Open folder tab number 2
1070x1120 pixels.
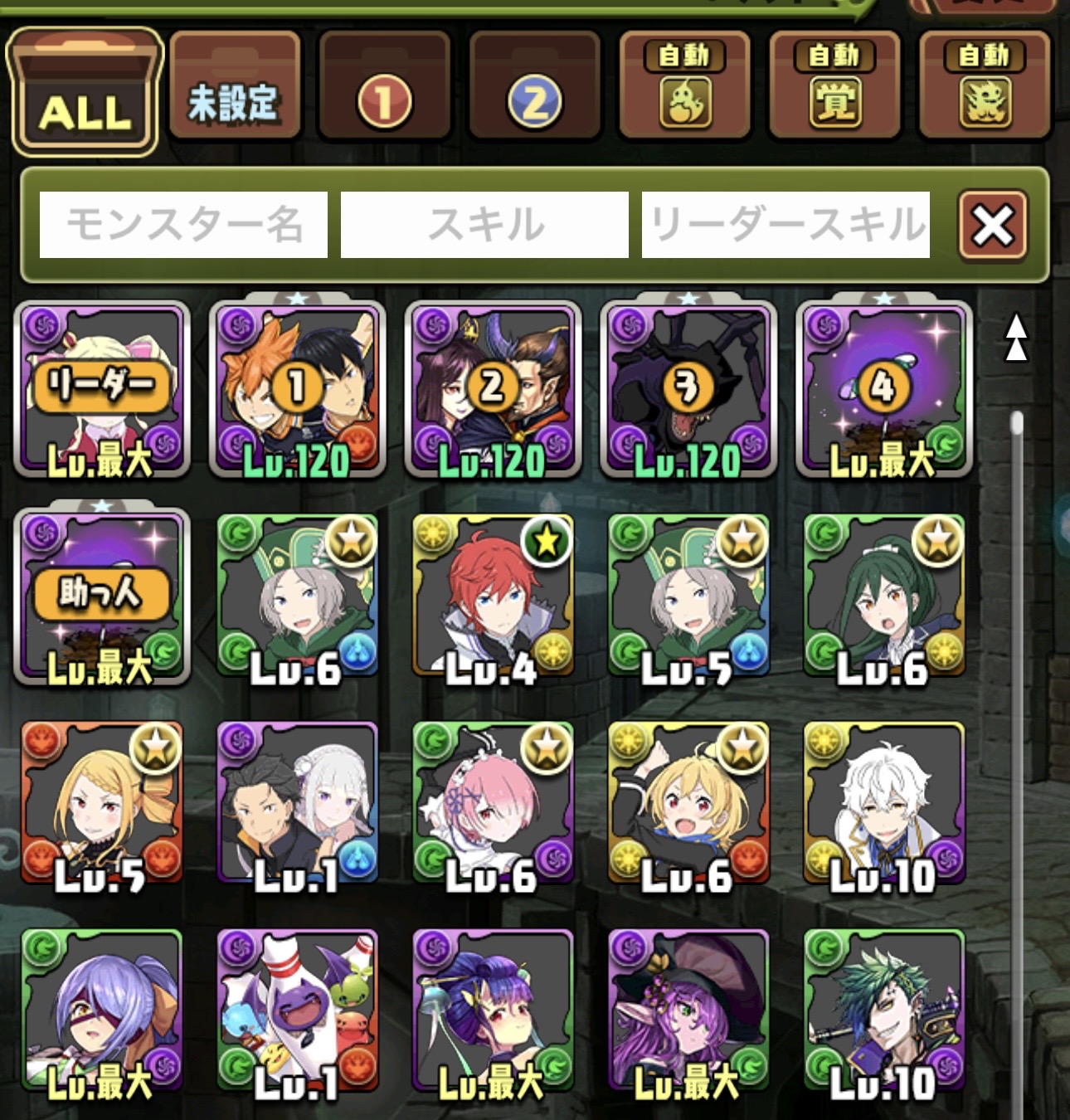coord(534,88)
